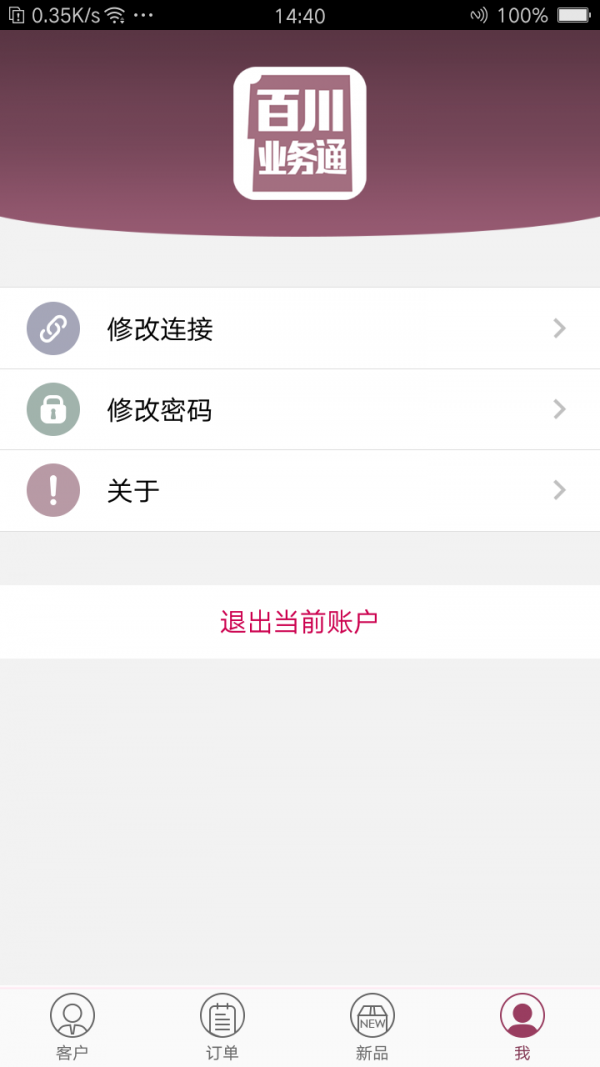The image size is (600, 1067).
Task: Open the 关于 about row
Action: point(300,490)
